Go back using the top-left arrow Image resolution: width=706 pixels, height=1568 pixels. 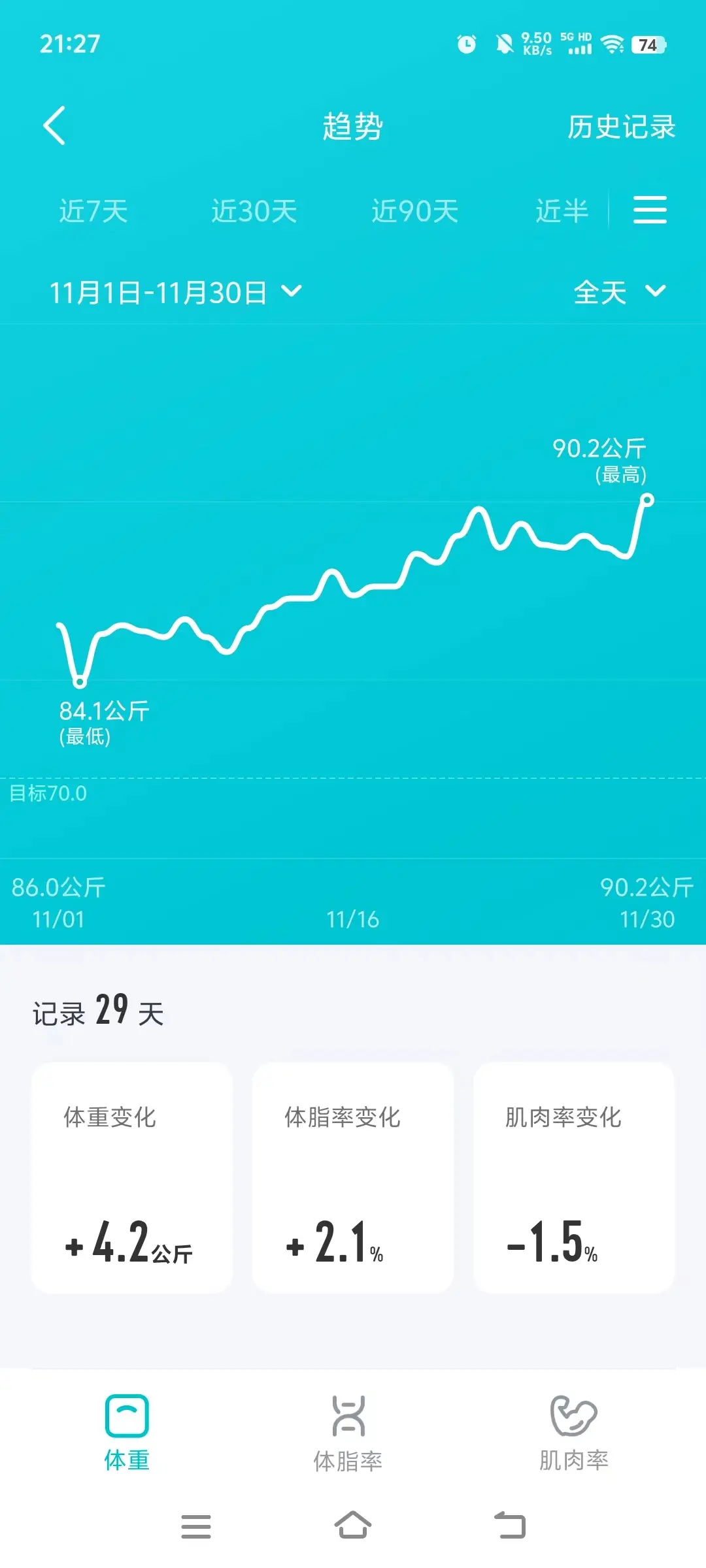(54, 125)
